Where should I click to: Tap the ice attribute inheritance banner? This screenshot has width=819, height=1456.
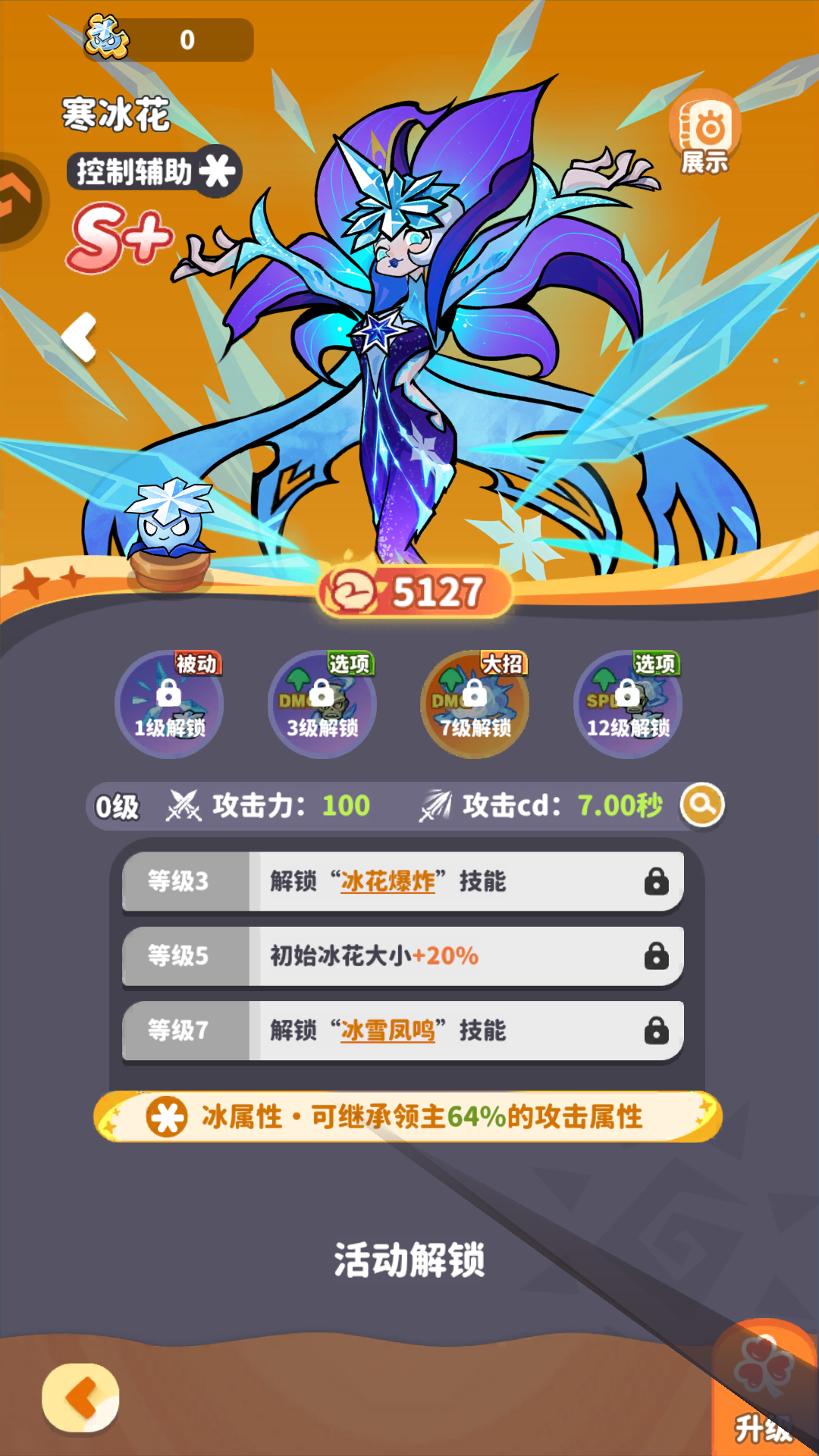click(x=408, y=1117)
